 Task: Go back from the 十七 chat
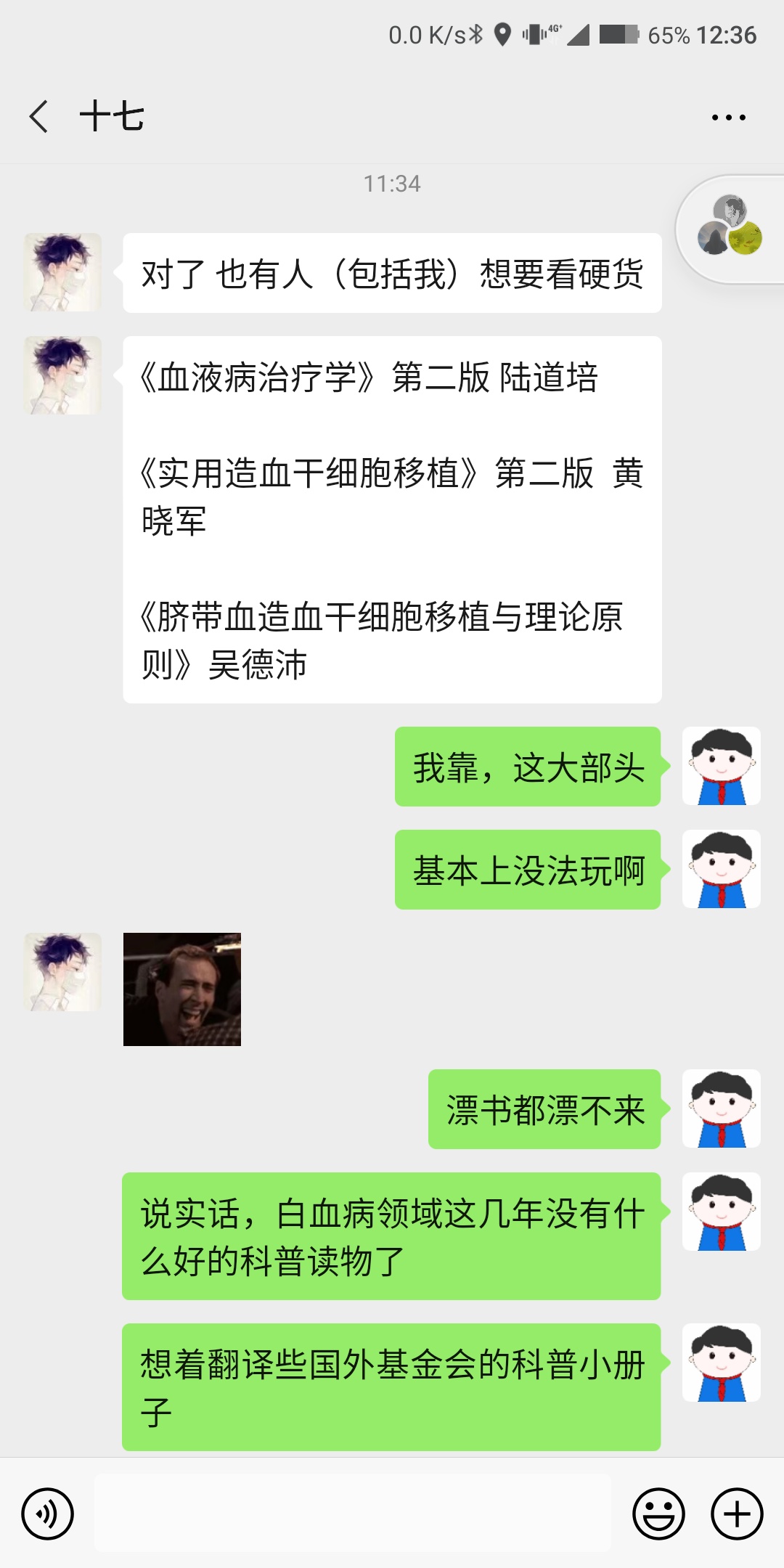pyautogui.click(x=39, y=117)
